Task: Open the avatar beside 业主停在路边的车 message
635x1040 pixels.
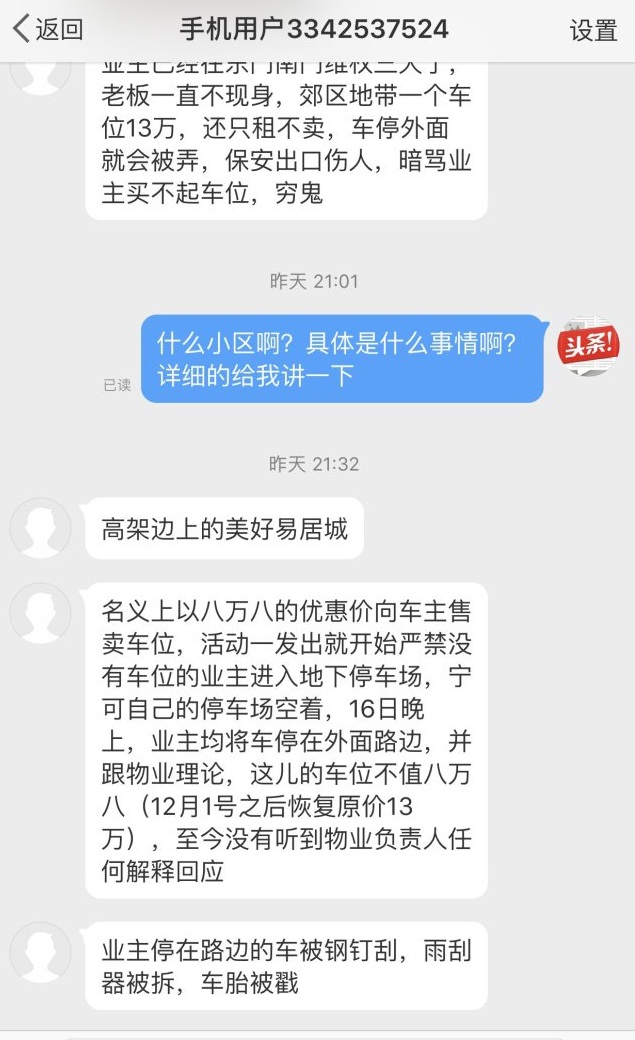Action: coord(40,952)
